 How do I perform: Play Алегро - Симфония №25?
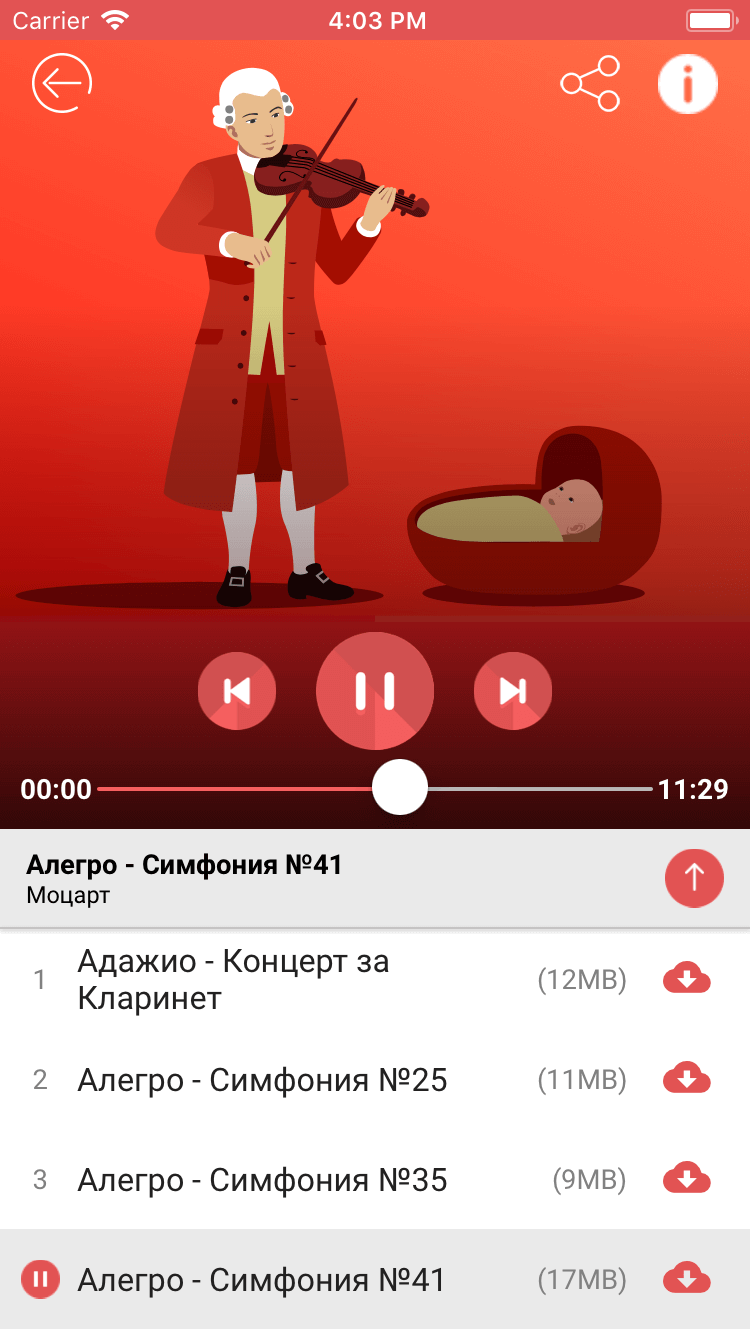(x=262, y=1080)
